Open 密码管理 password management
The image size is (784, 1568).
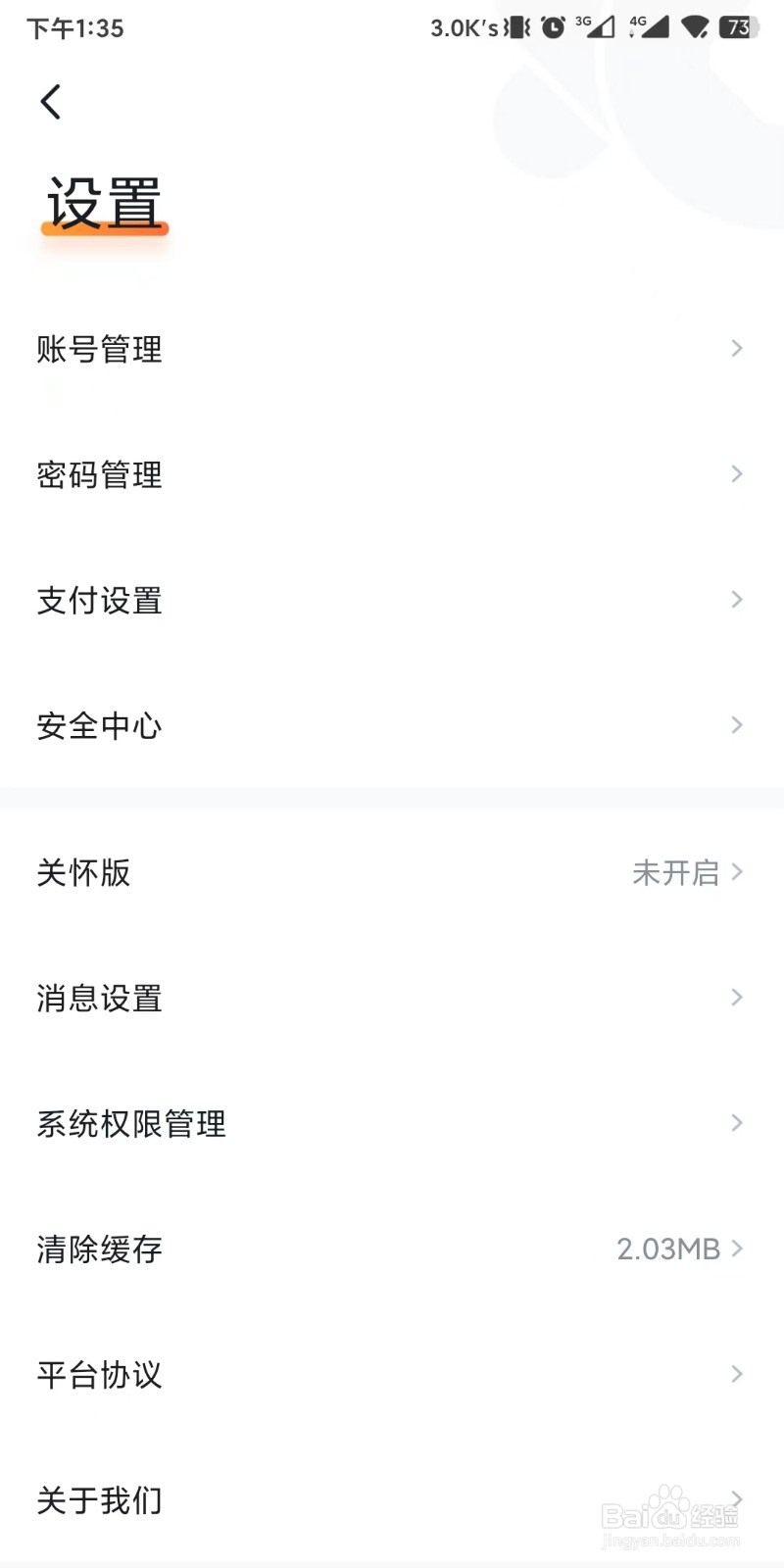[x=392, y=475]
